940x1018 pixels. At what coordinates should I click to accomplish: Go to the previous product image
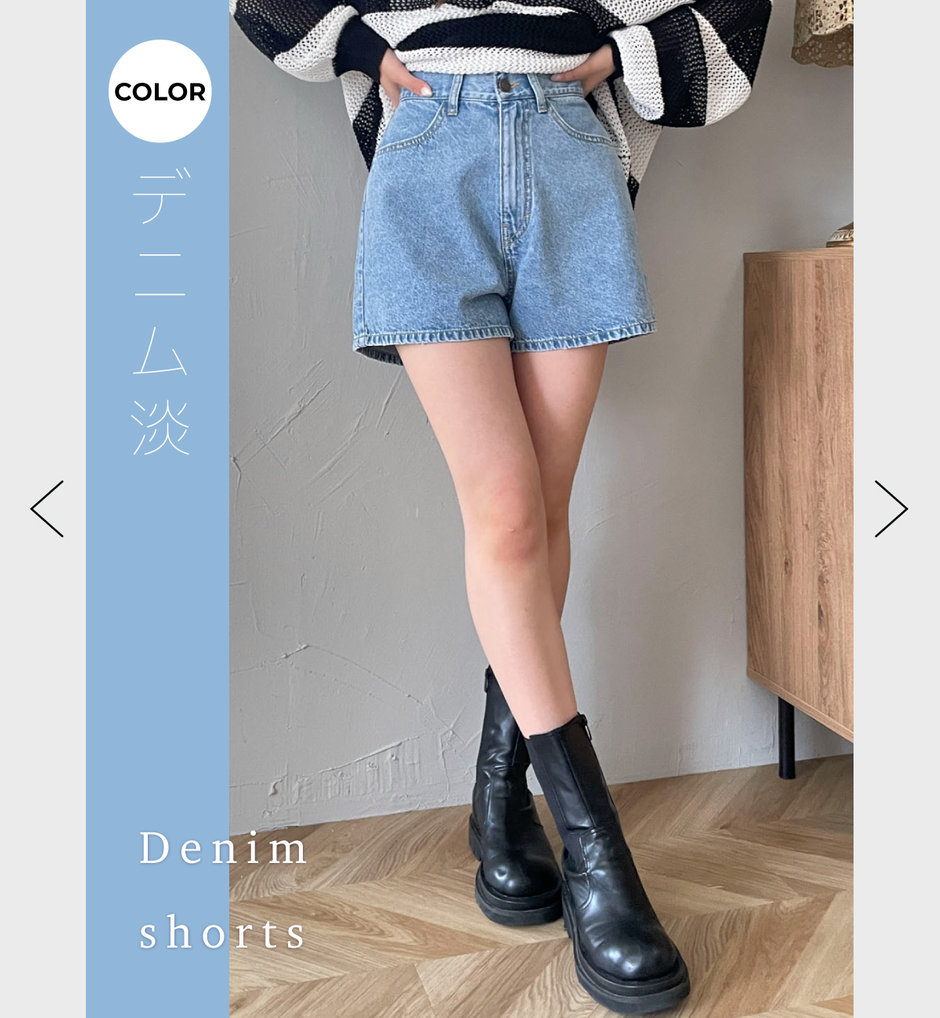click(47, 509)
